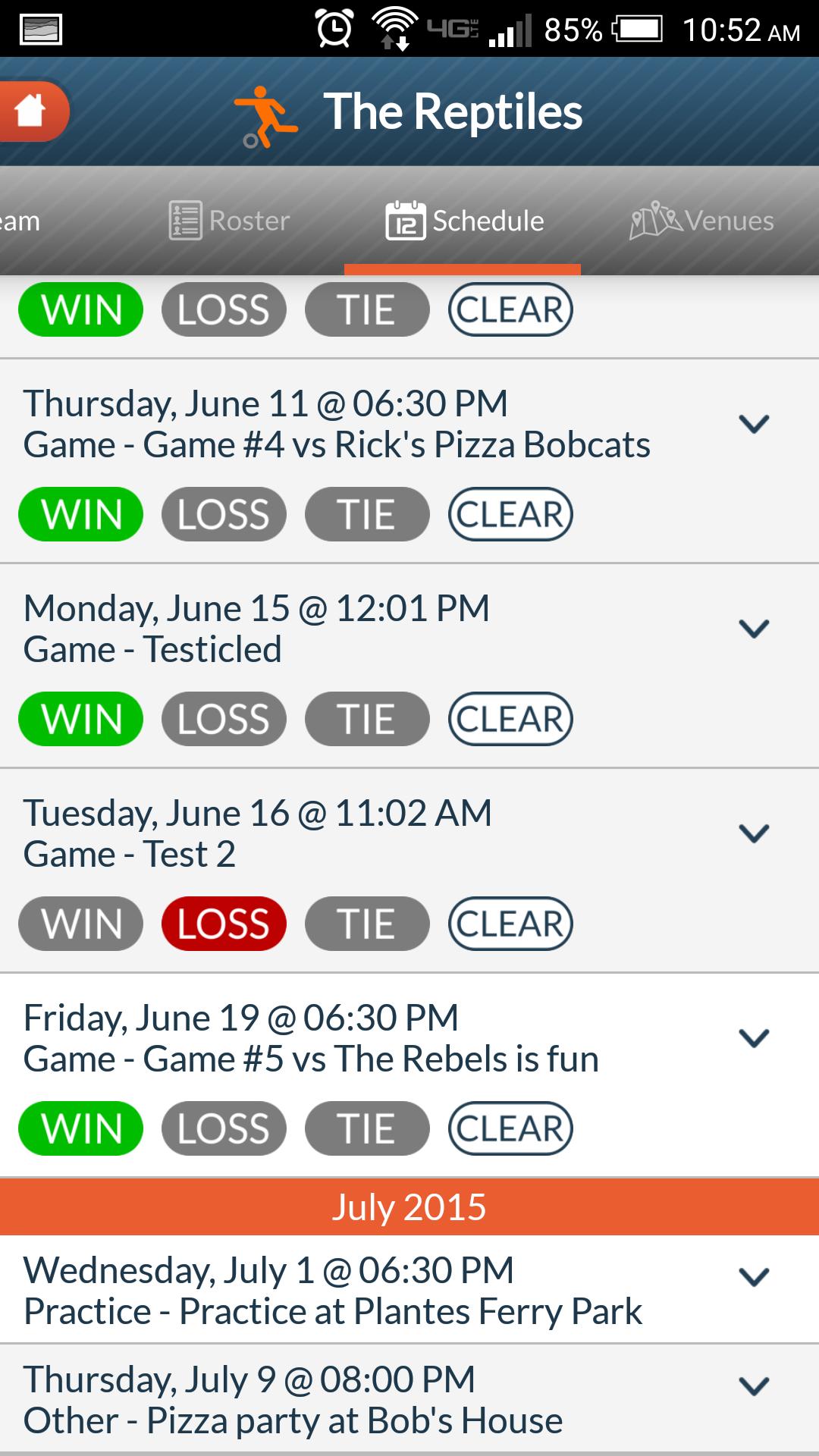
Task: Open the Venues tab
Action: 702,221
